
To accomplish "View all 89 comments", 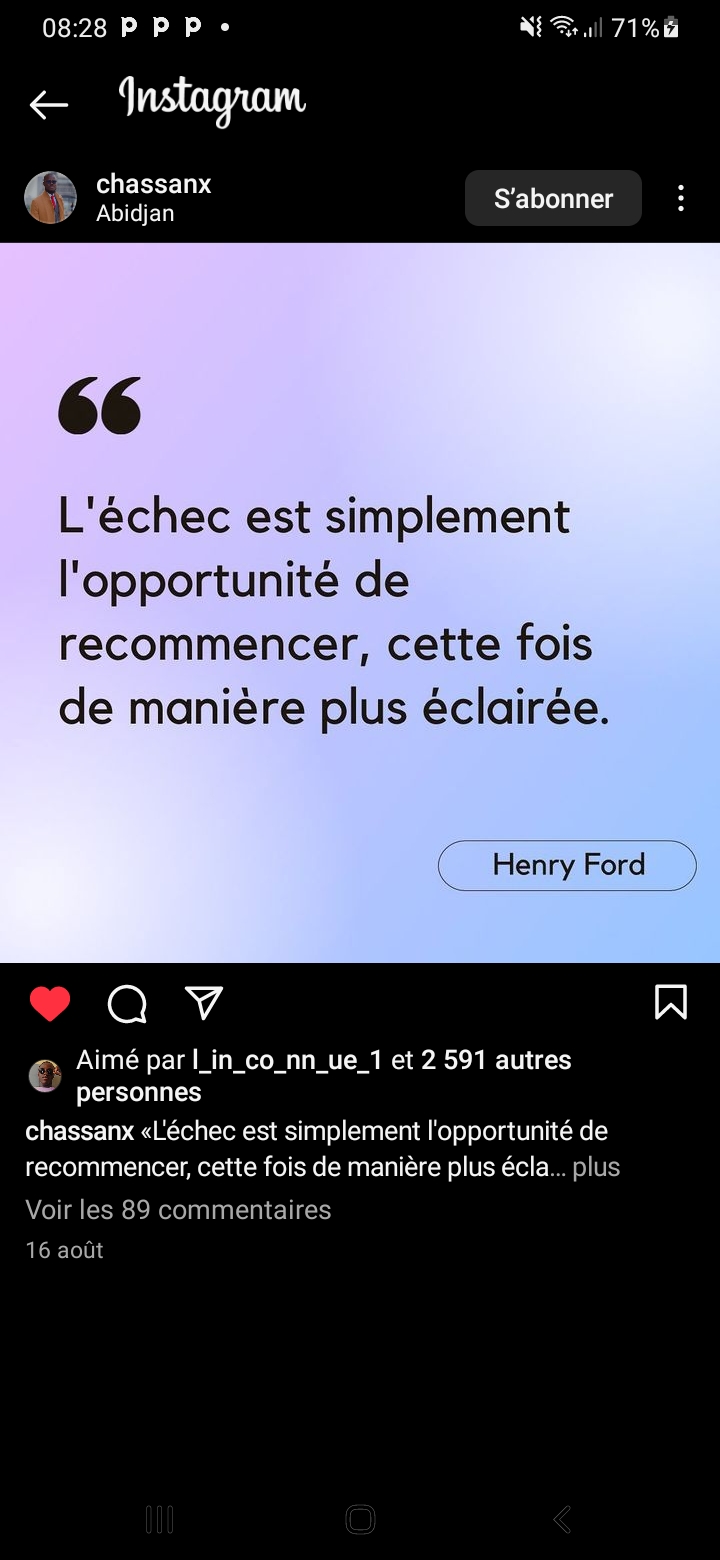I will (x=178, y=1210).
